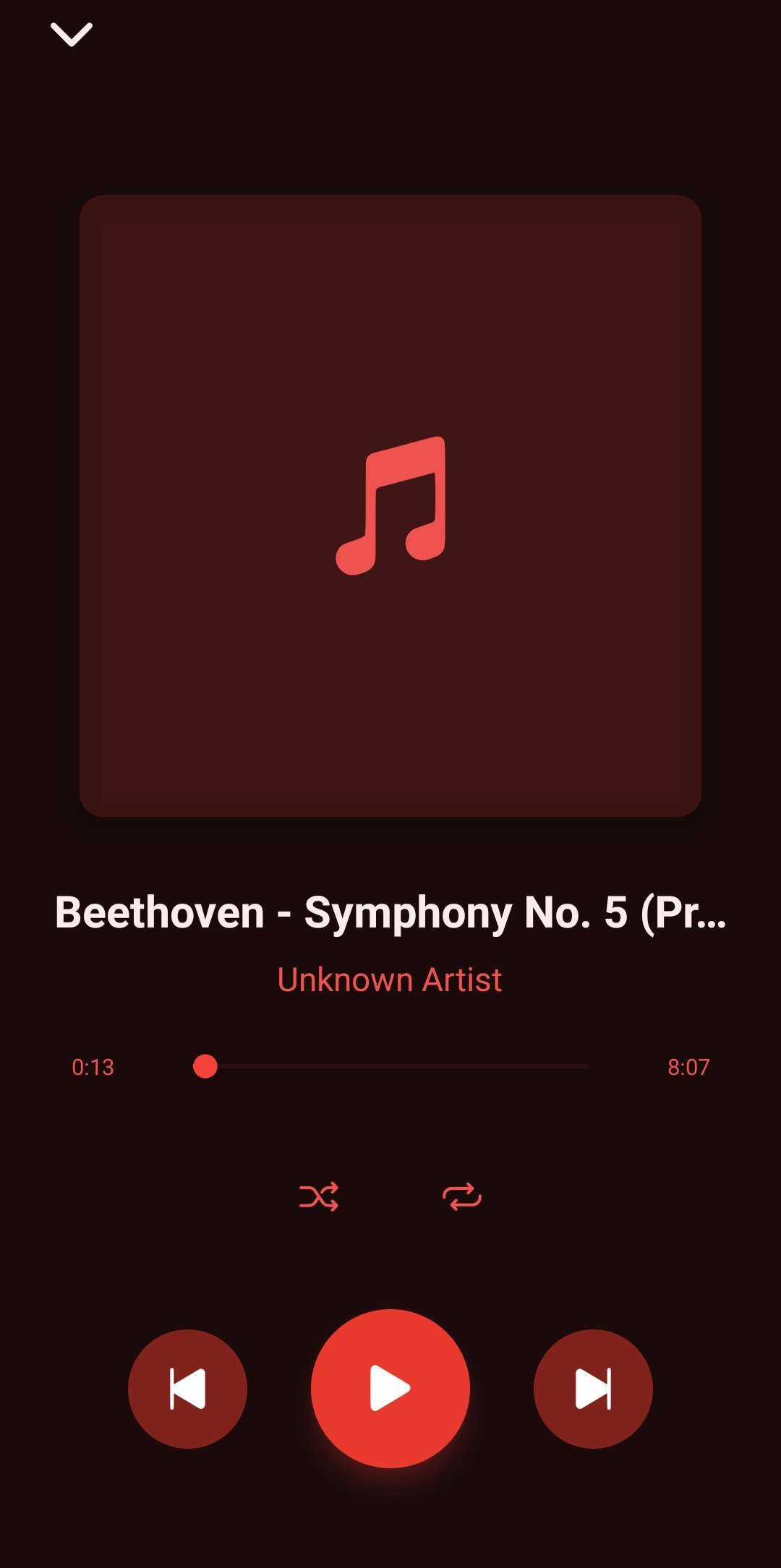Tap the playback seek bar

(390, 1066)
